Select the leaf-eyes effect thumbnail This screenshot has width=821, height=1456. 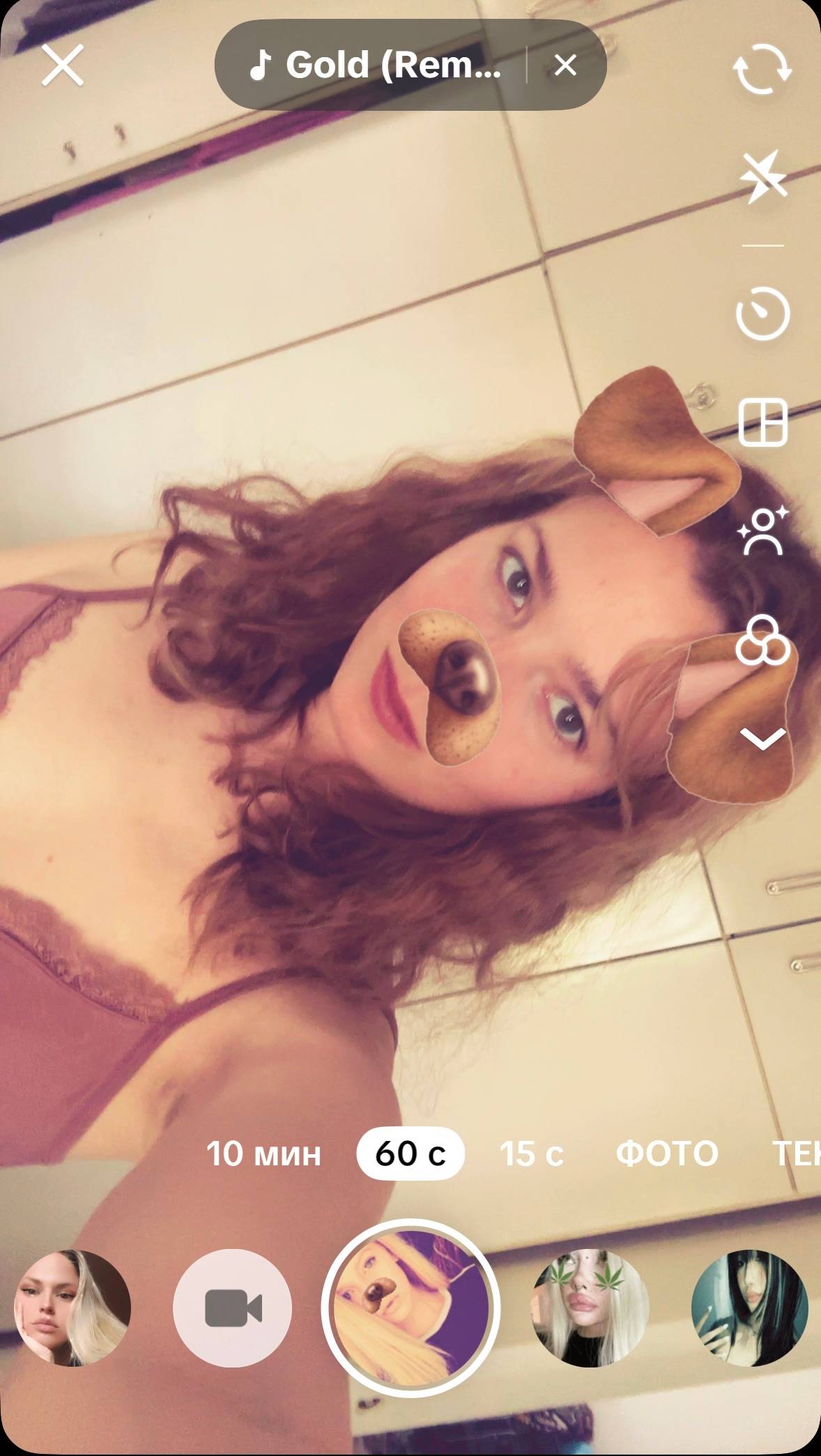pos(590,1308)
